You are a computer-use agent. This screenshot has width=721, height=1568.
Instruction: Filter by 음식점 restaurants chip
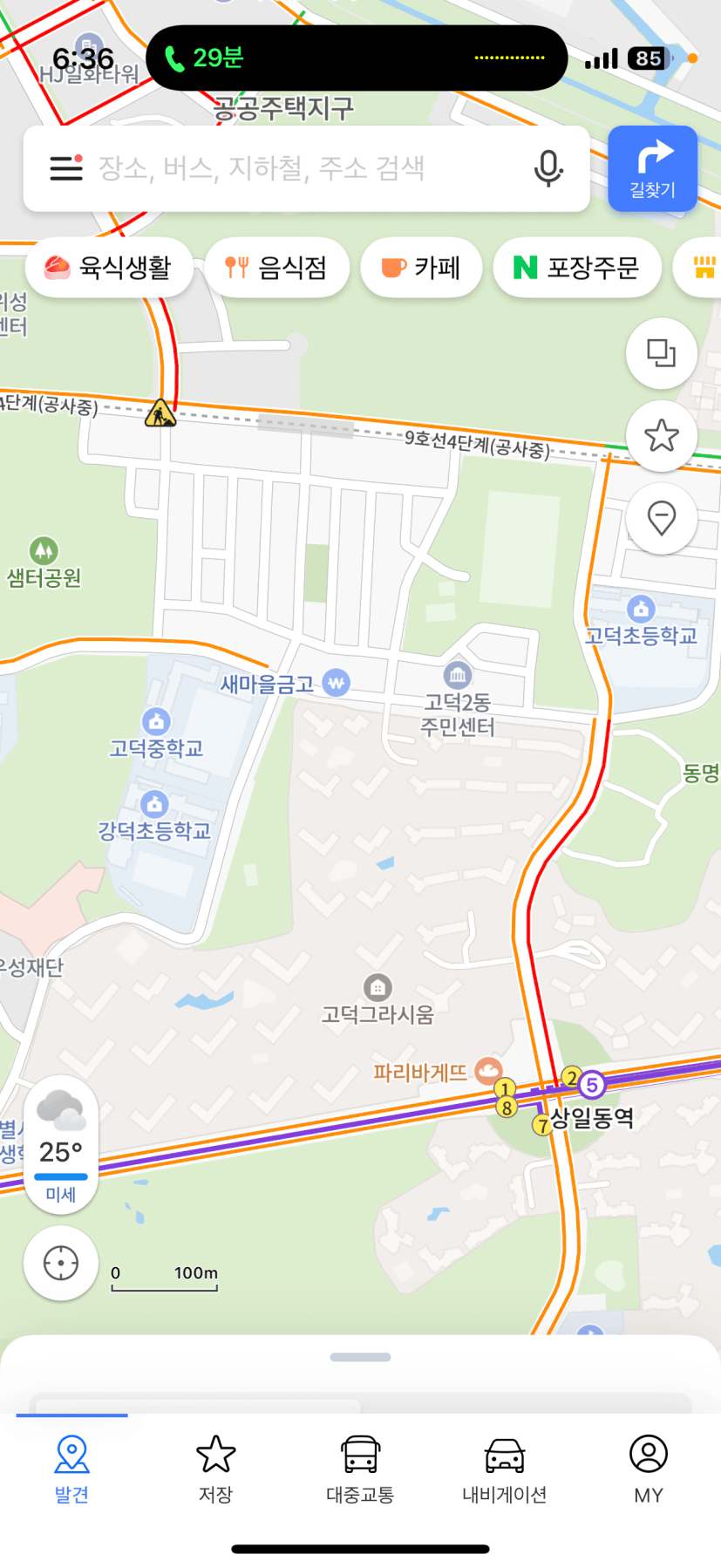click(x=277, y=267)
